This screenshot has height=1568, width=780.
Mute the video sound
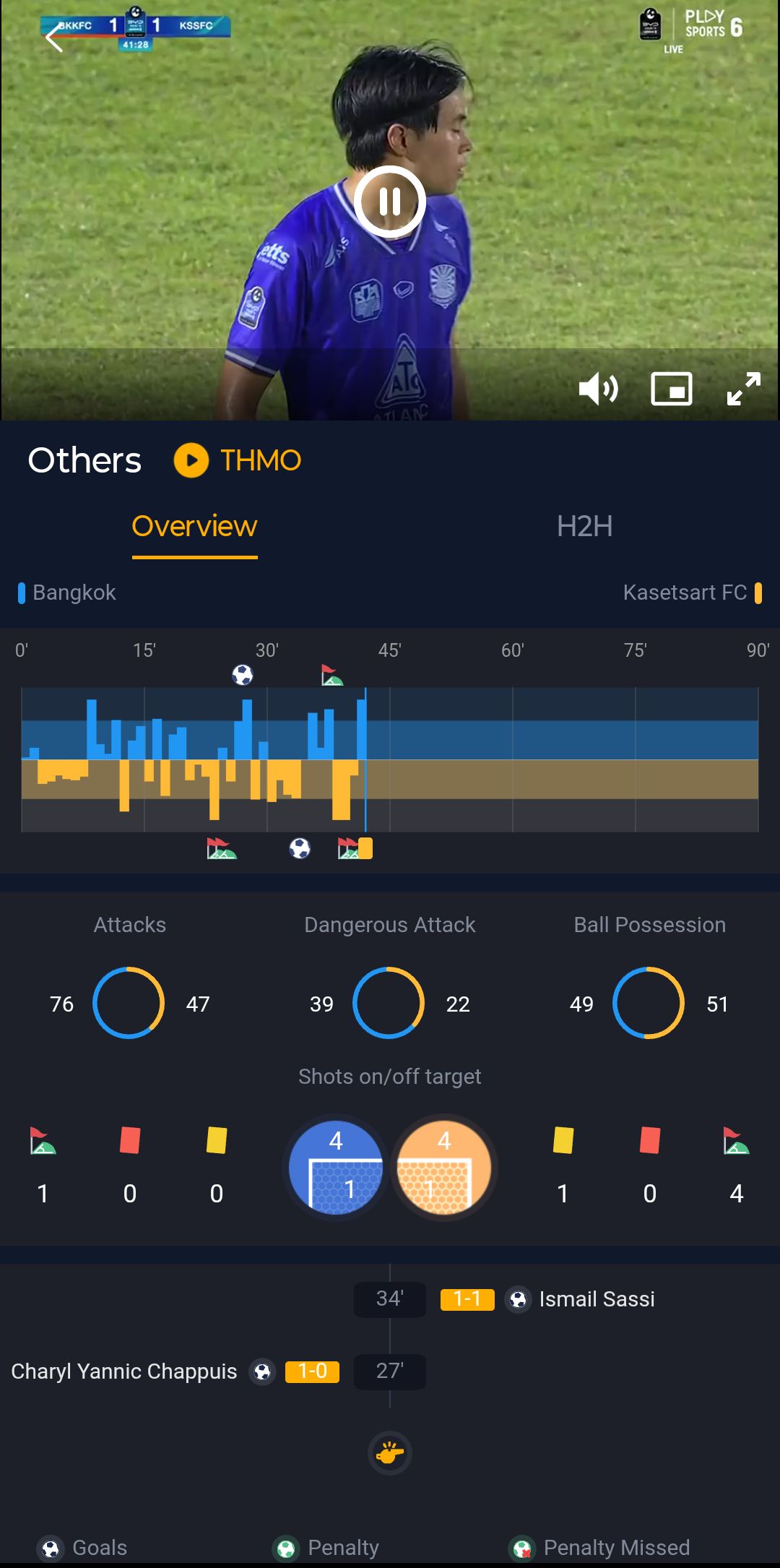tap(598, 389)
